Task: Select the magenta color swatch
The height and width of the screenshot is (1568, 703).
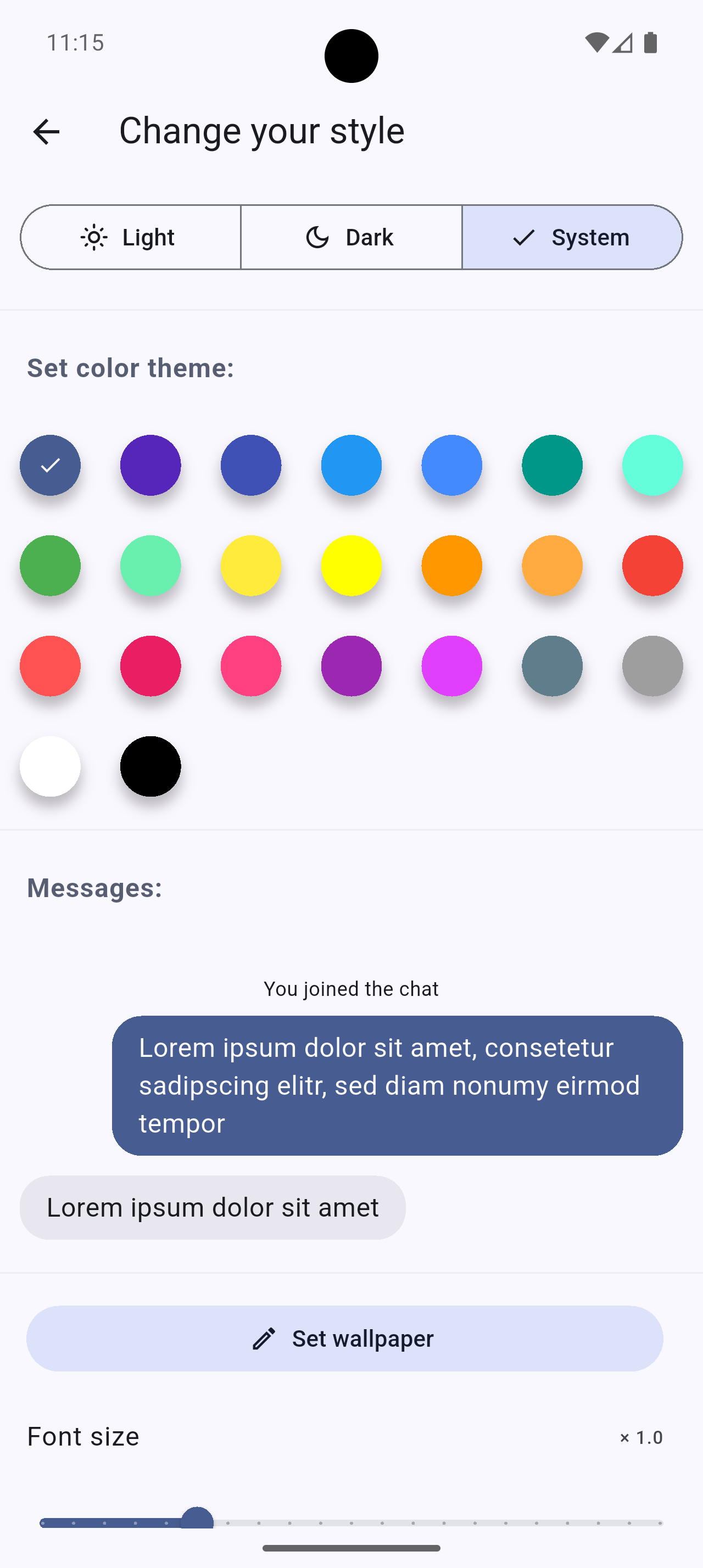Action: pos(451,667)
